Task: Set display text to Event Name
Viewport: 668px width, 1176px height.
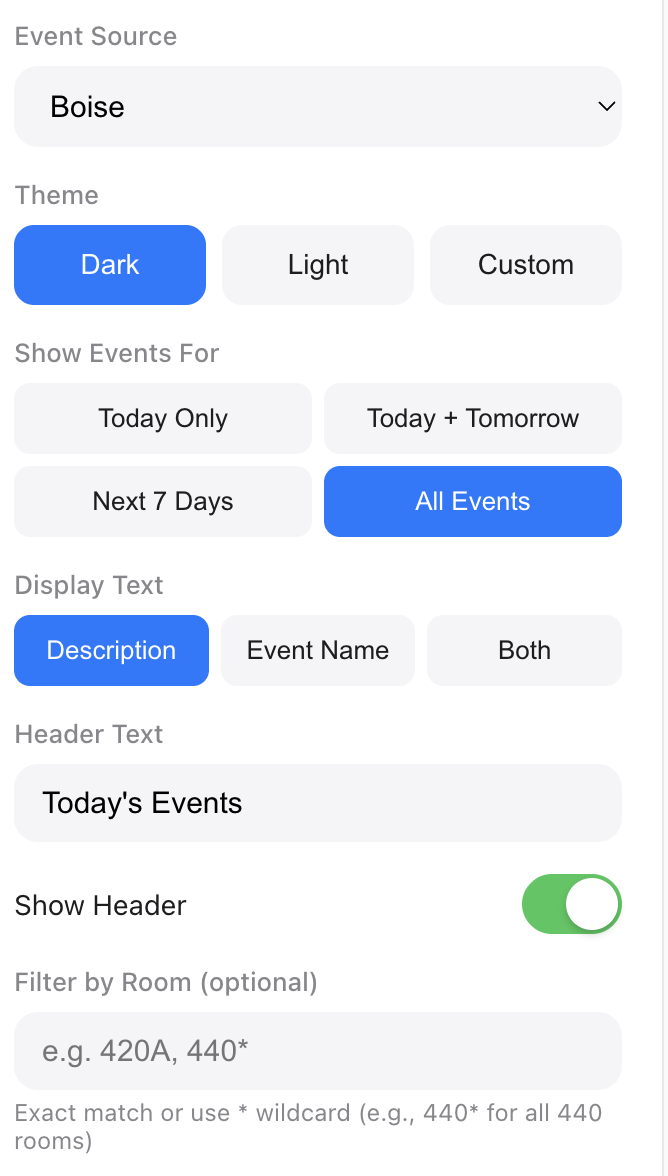Action: (318, 650)
